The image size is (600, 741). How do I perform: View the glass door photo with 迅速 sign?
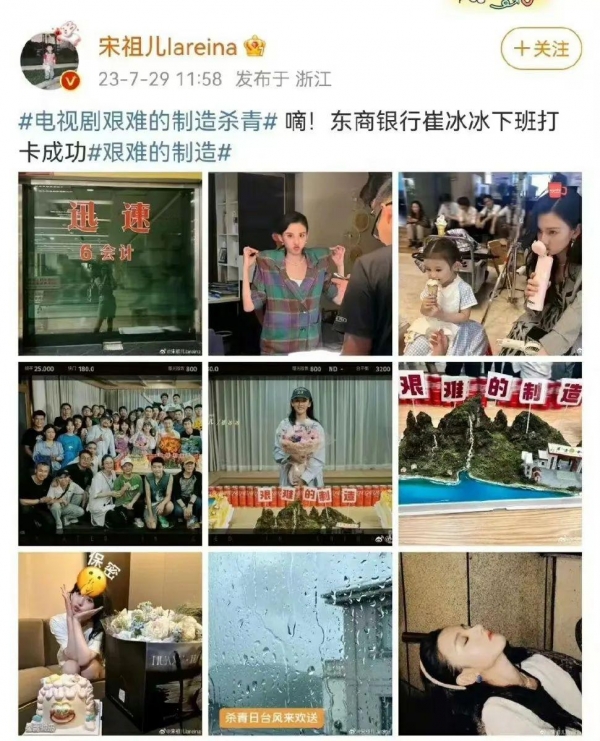(110, 263)
